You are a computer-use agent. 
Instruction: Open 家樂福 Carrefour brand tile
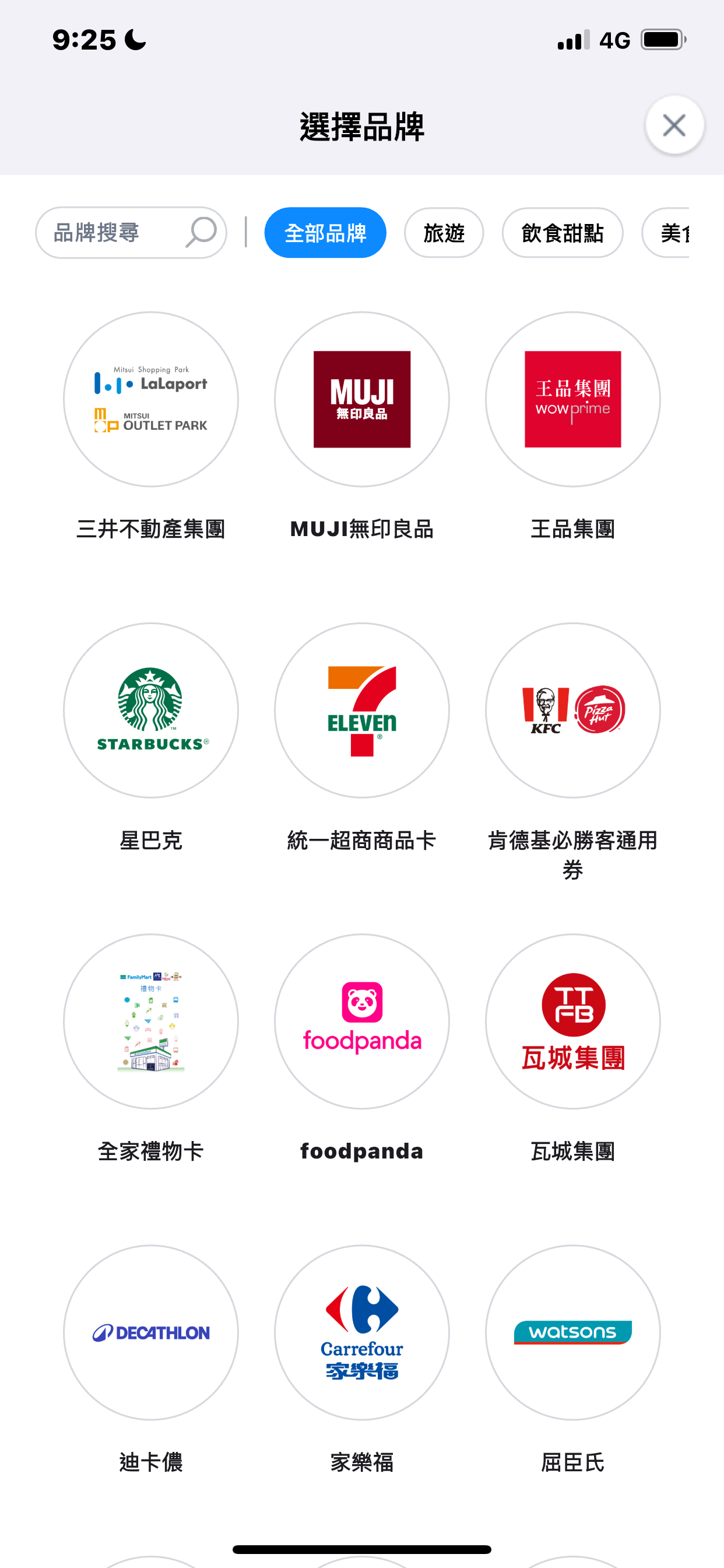(x=361, y=1332)
